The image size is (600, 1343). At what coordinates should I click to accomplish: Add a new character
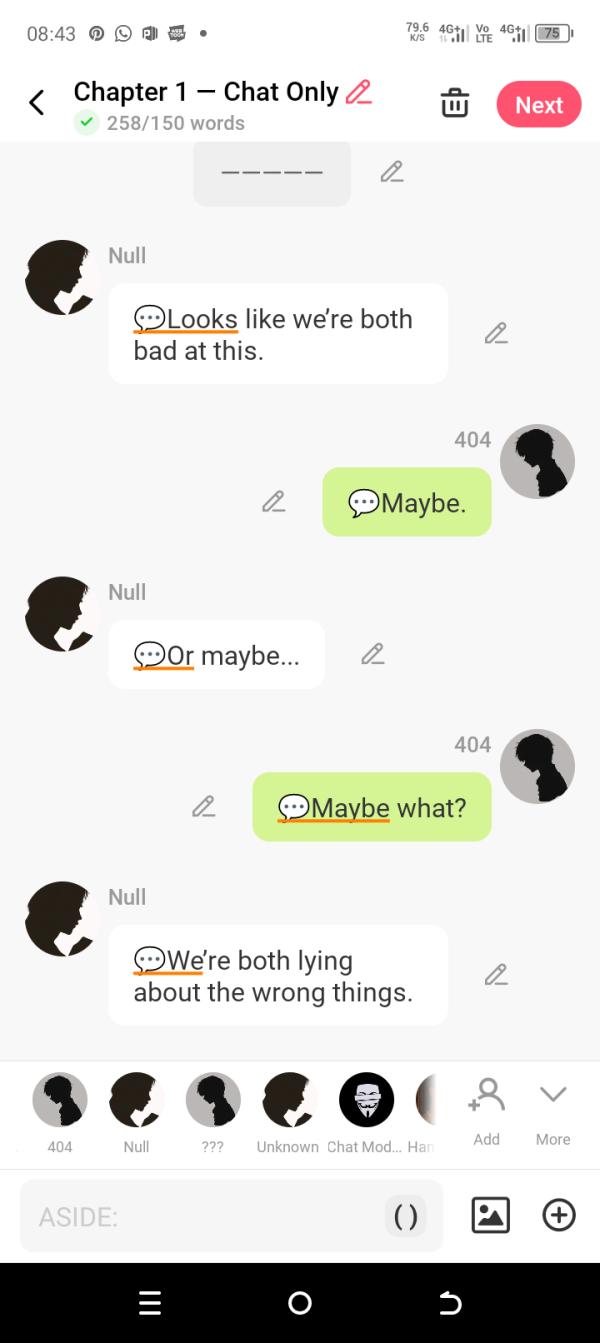(486, 1108)
